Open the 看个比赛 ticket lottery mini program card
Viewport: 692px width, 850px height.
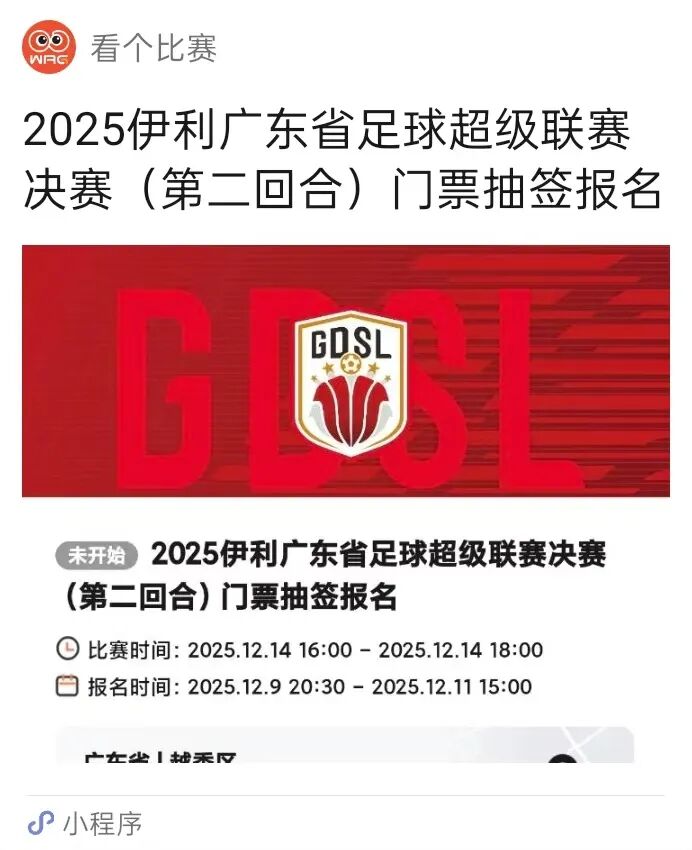point(346,400)
